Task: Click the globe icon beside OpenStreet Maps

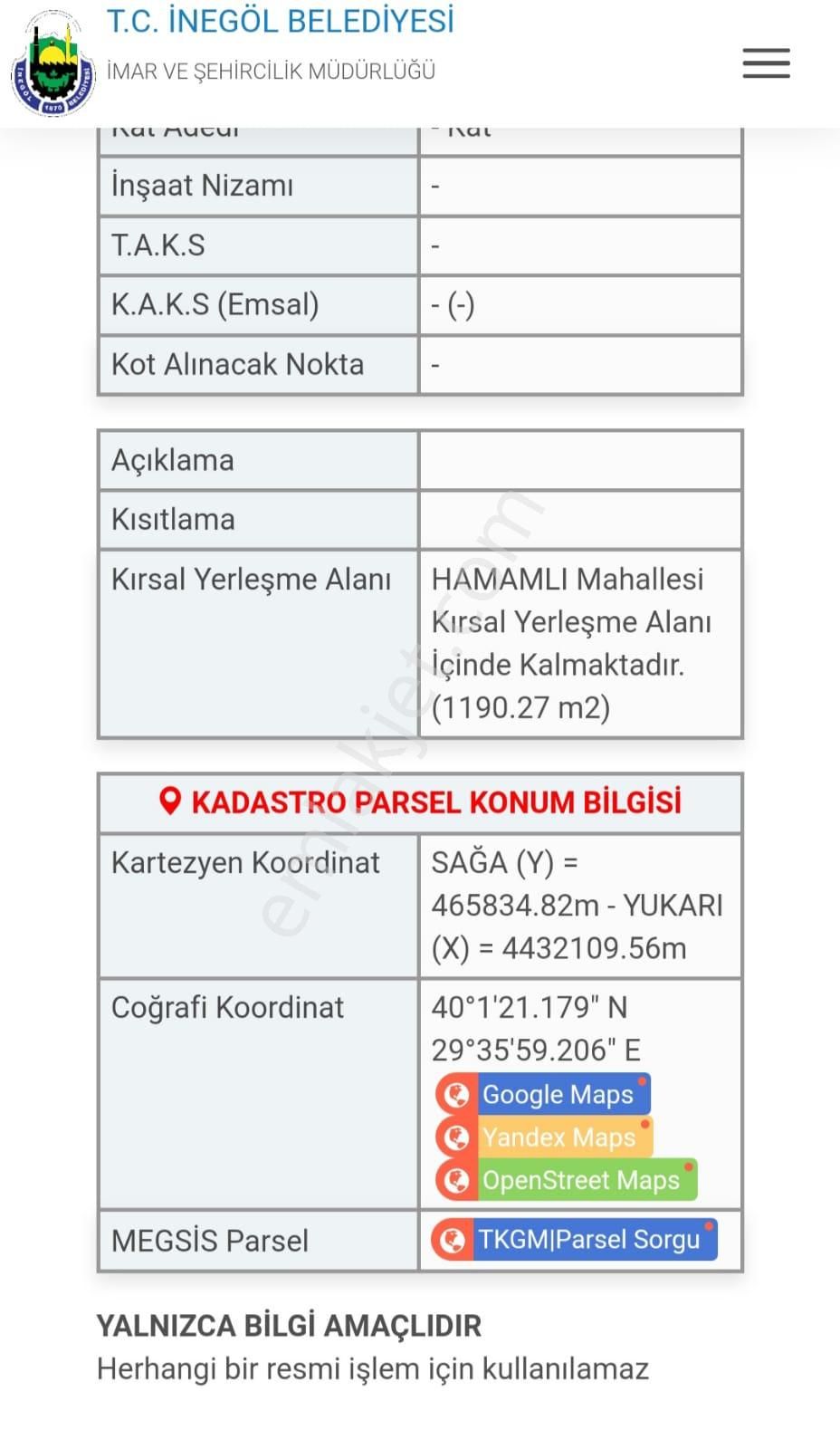Action: [x=455, y=1180]
